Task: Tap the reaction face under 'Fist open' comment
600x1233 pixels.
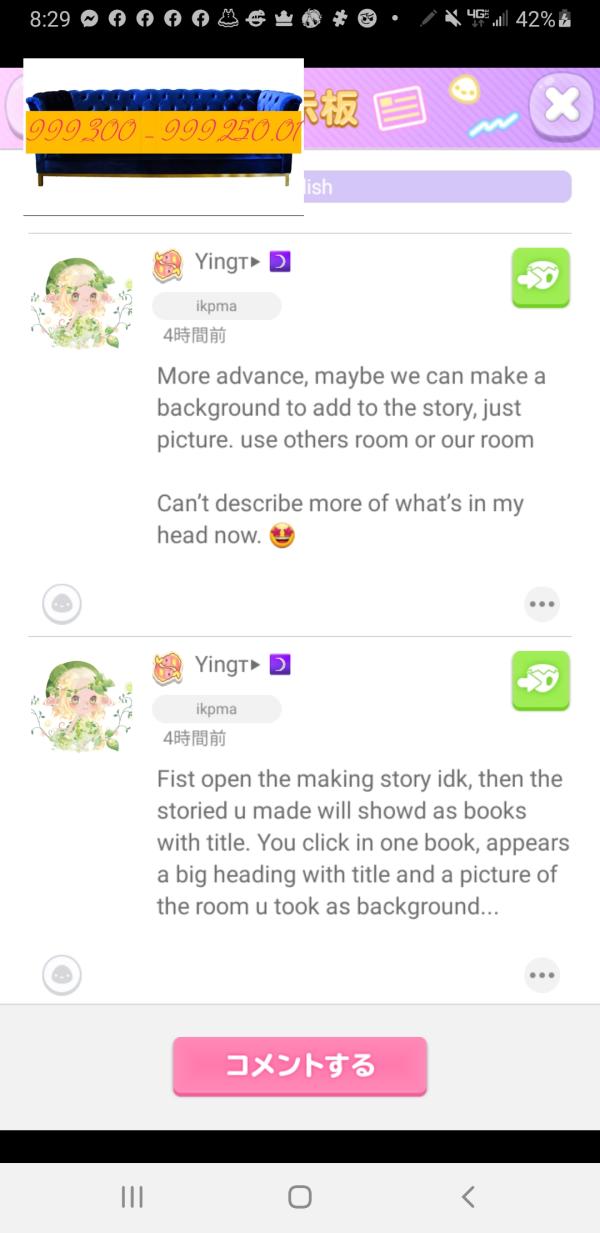Action: pyautogui.click(x=62, y=975)
